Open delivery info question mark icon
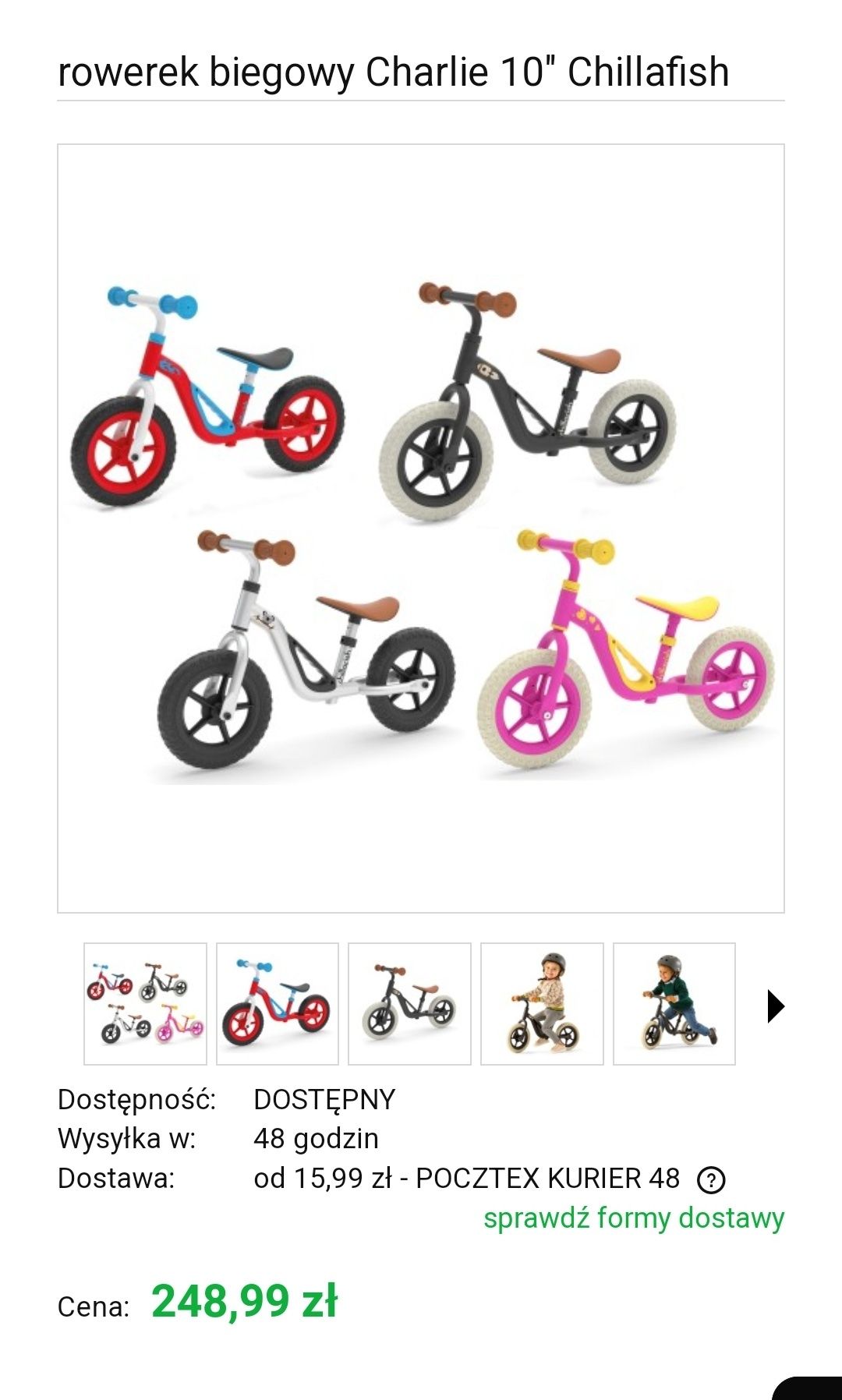This screenshot has height=1400, width=842. click(x=711, y=1180)
